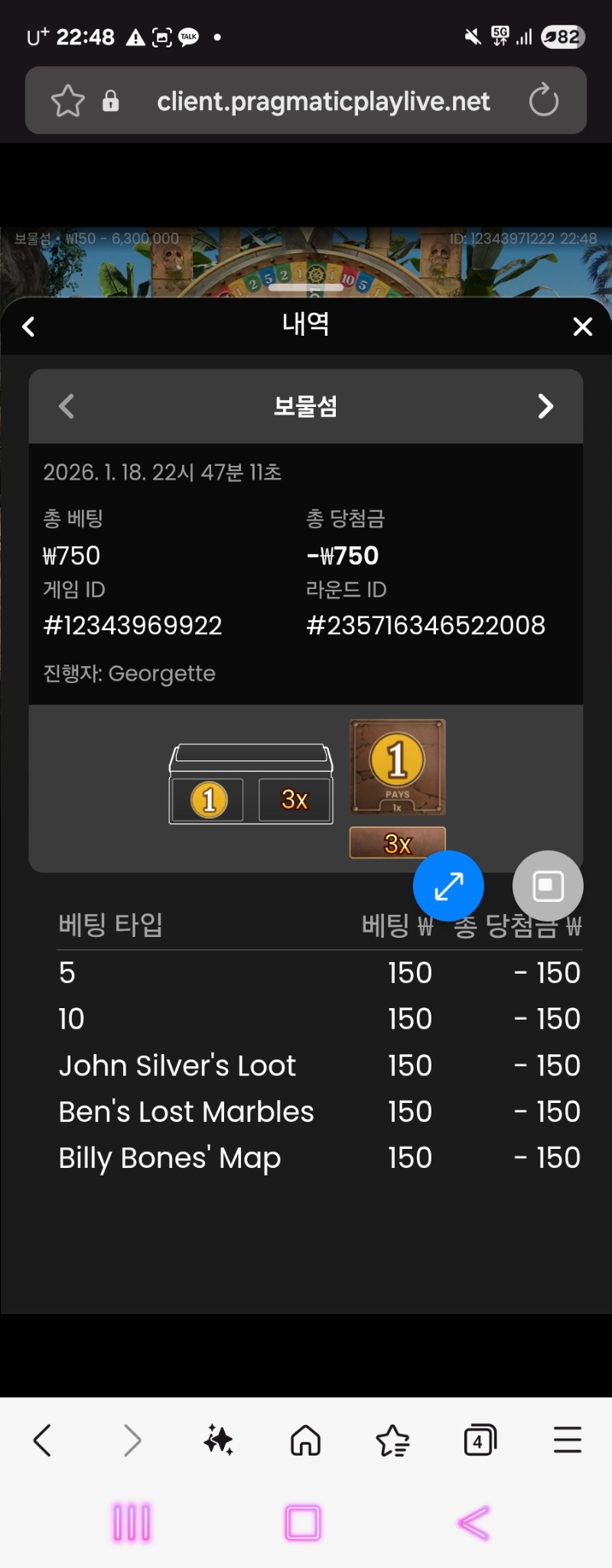This screenshot has width=612, height=1568.
Task: Show the previous 보물섬 round record
Action: pos(67,406)
